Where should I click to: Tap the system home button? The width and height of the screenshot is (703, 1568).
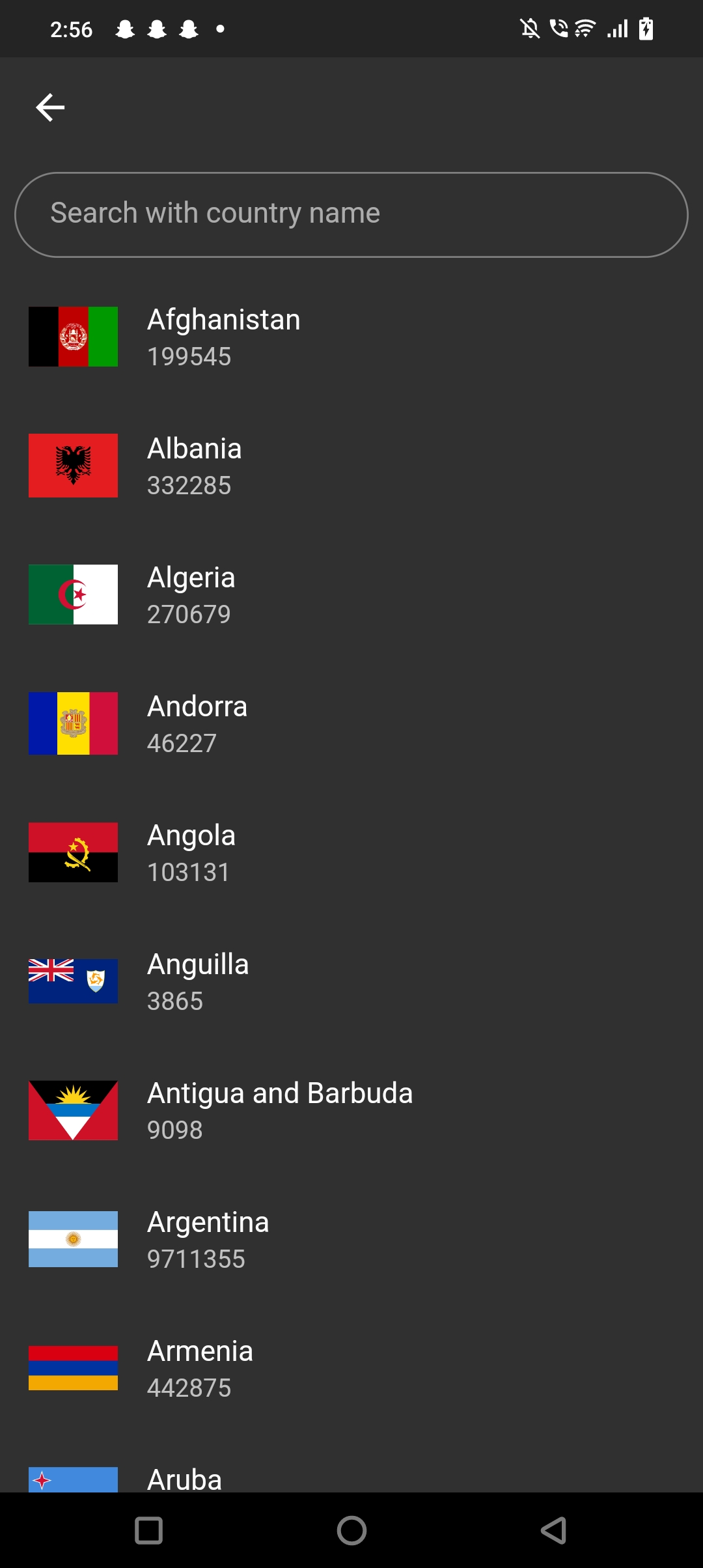[x=351, y=1530]
